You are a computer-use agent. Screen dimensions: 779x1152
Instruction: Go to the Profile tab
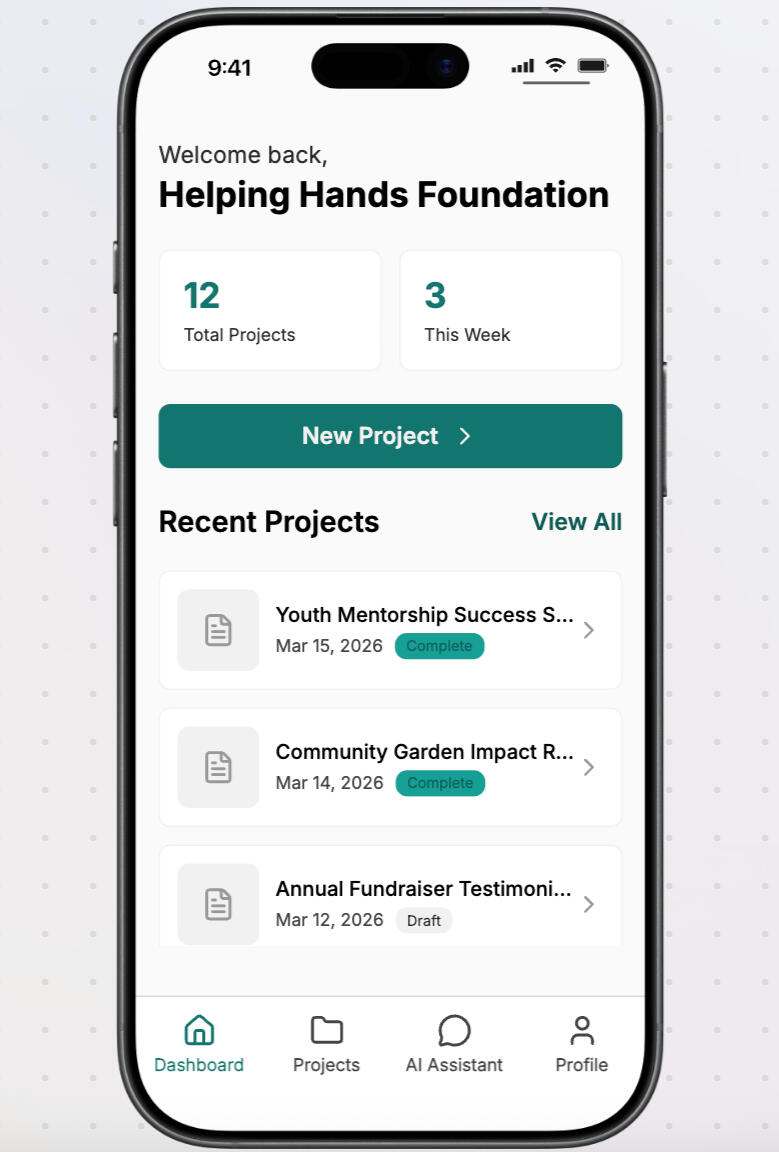pyautogui.click(x=581, y=1044)
